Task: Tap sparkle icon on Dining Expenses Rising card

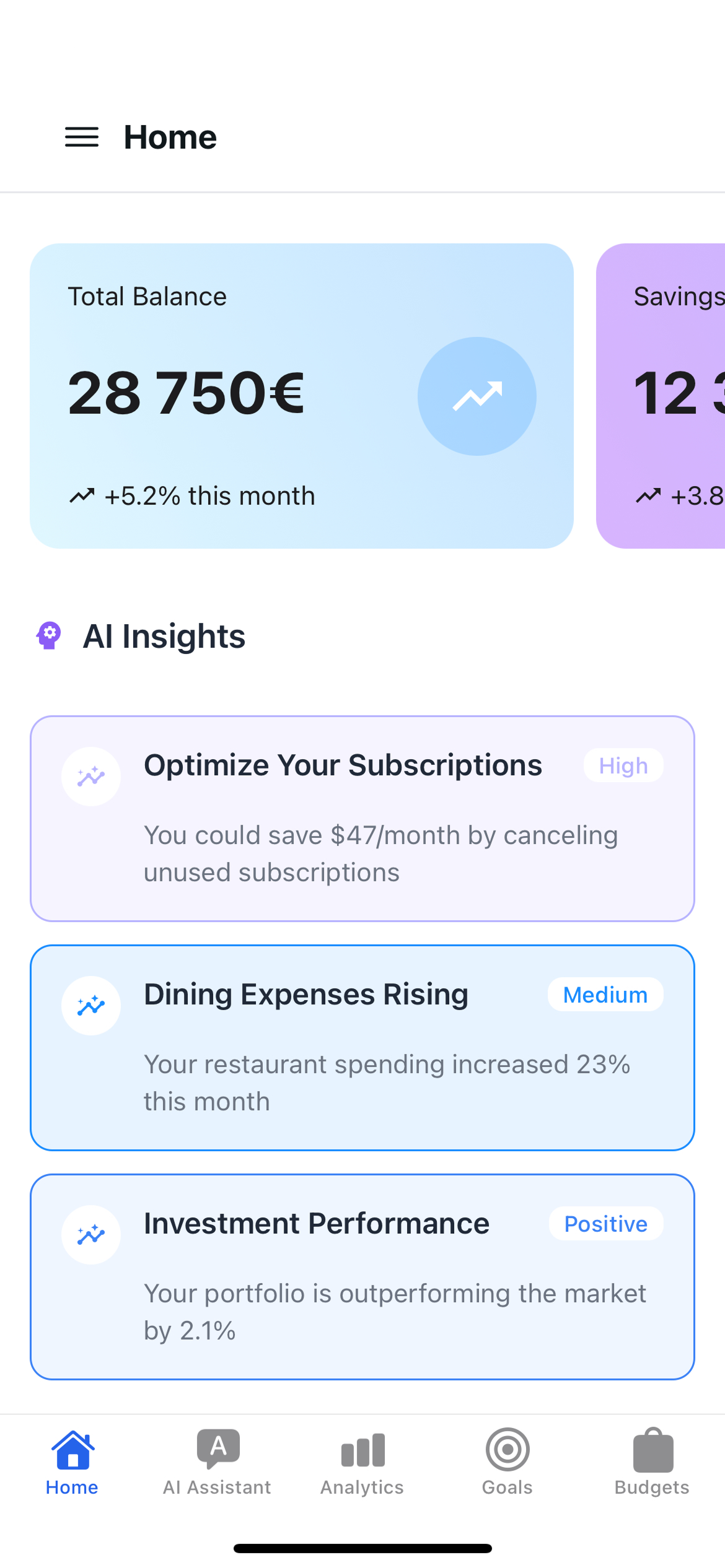Action: tap(91, 1005)
